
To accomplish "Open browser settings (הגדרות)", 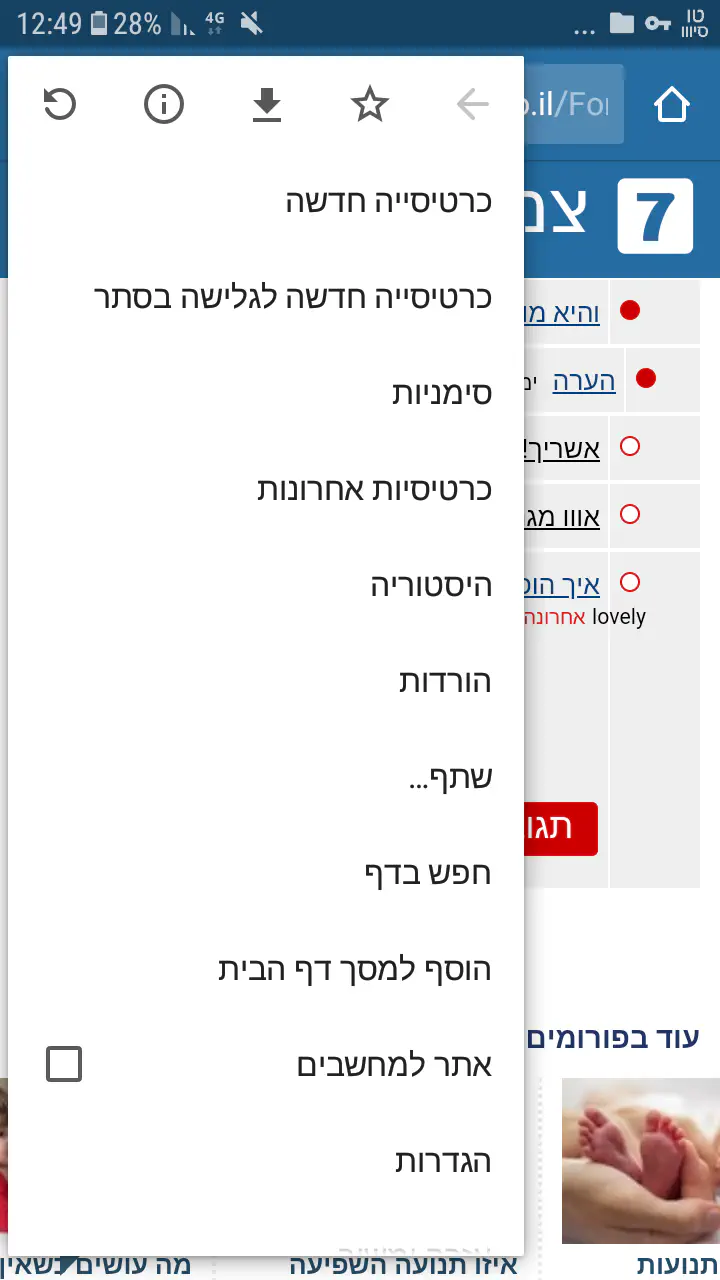I will (443, 1161).
